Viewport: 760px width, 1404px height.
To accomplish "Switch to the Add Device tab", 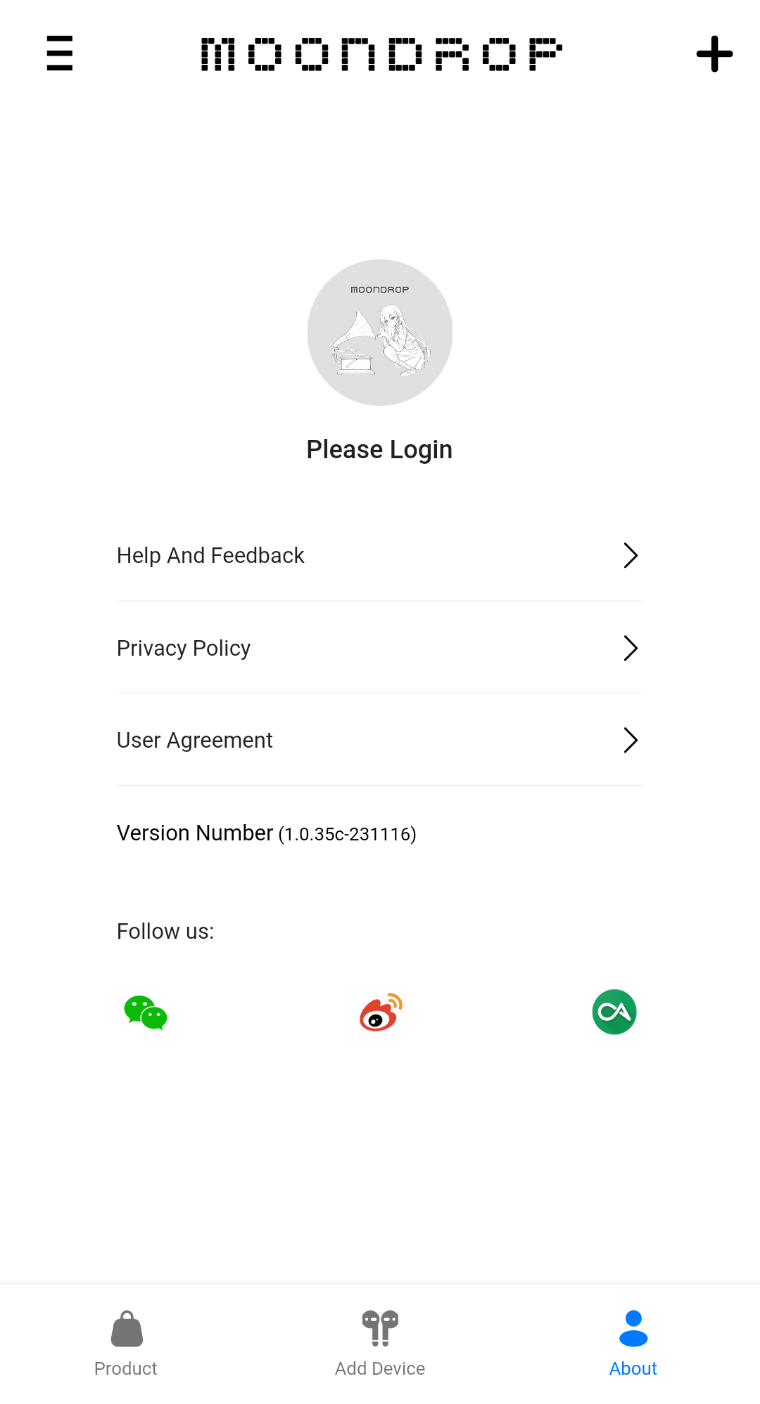I will point(380,1343).
